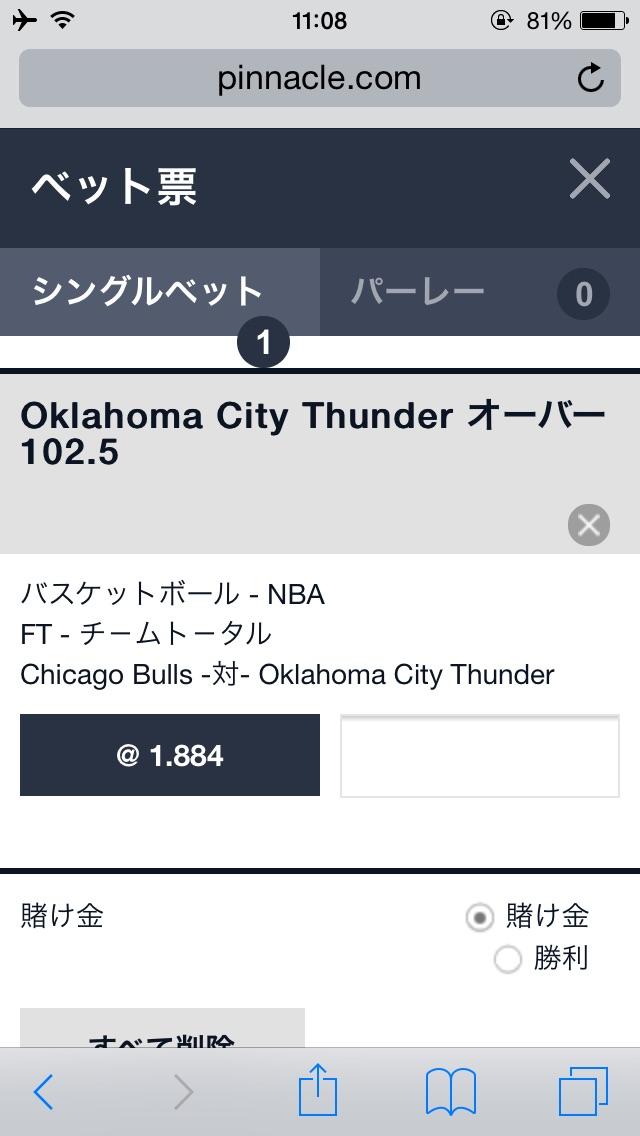This screenshot has height=1136, width=640.
Task: Open the Safari share sheet
Action: (318, 1088)
